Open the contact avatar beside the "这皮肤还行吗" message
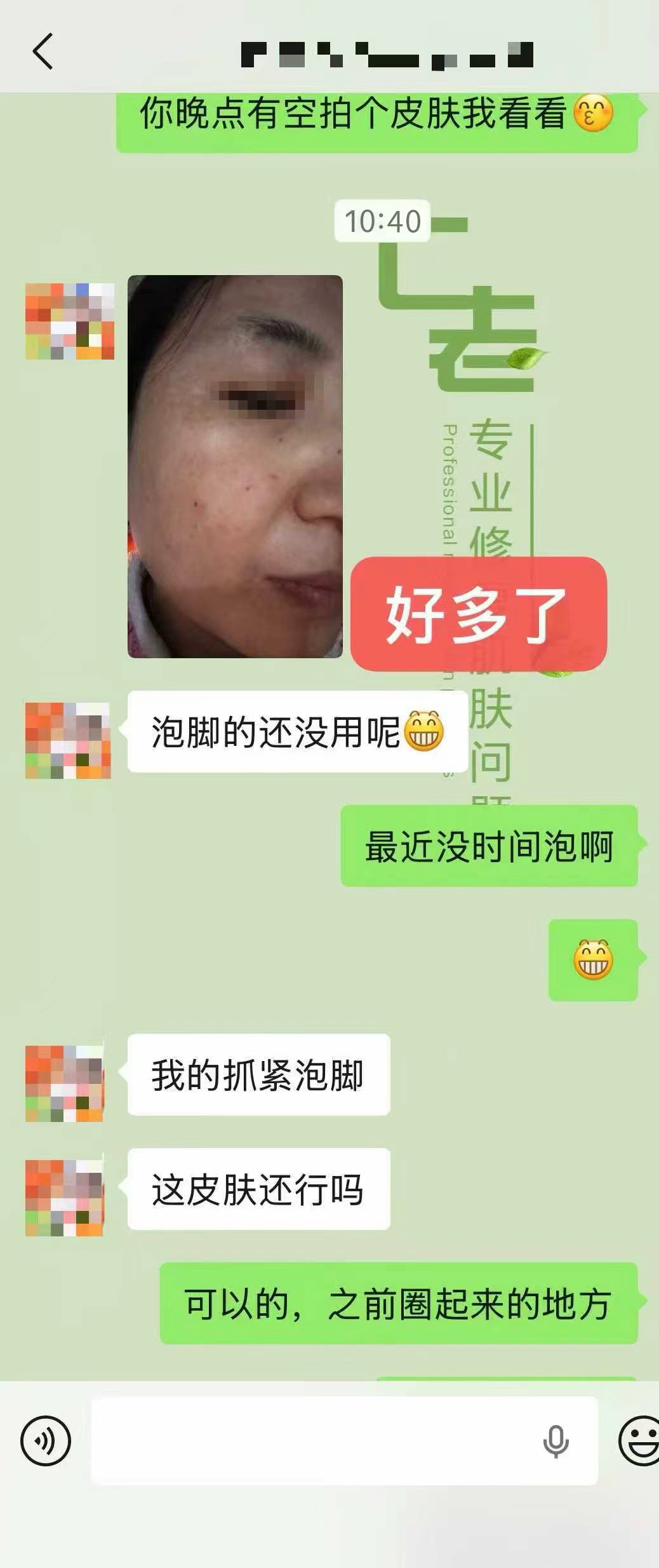The width and height of the screenshot is (659, 1568). coord(65,1198)
